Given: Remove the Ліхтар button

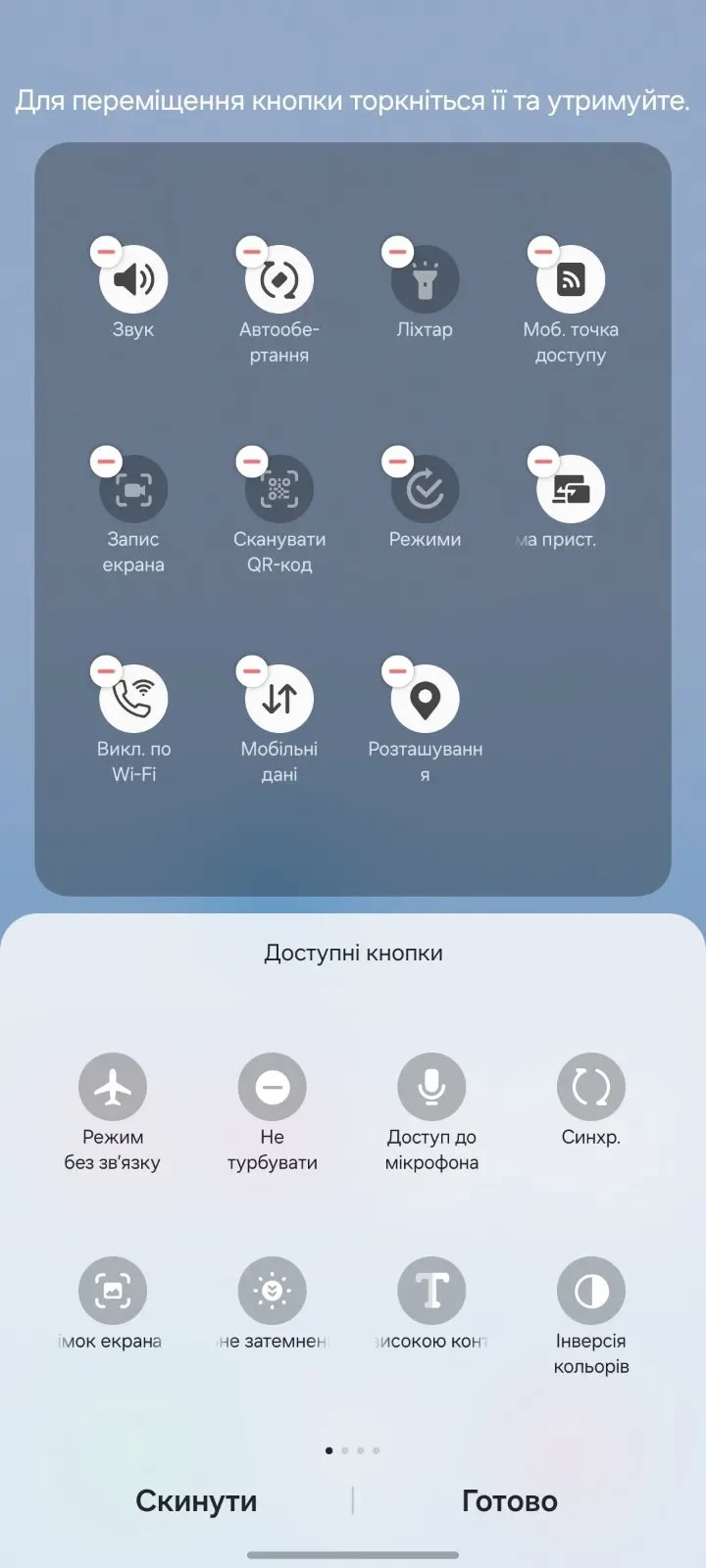Looking at the screenshot, I should [x=397, y=252].
